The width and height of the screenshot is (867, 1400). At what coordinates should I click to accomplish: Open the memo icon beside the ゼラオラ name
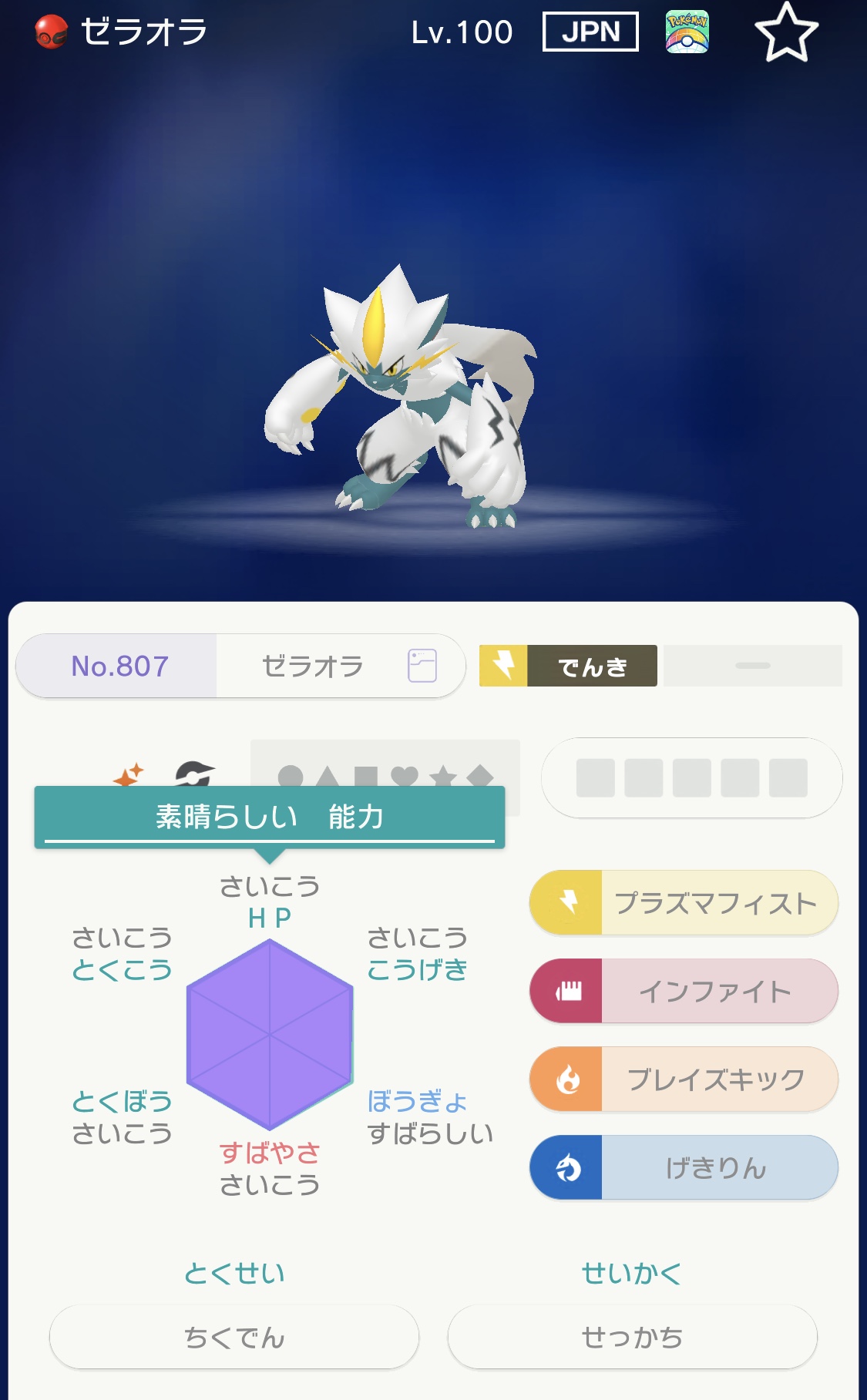pos(422,666)
